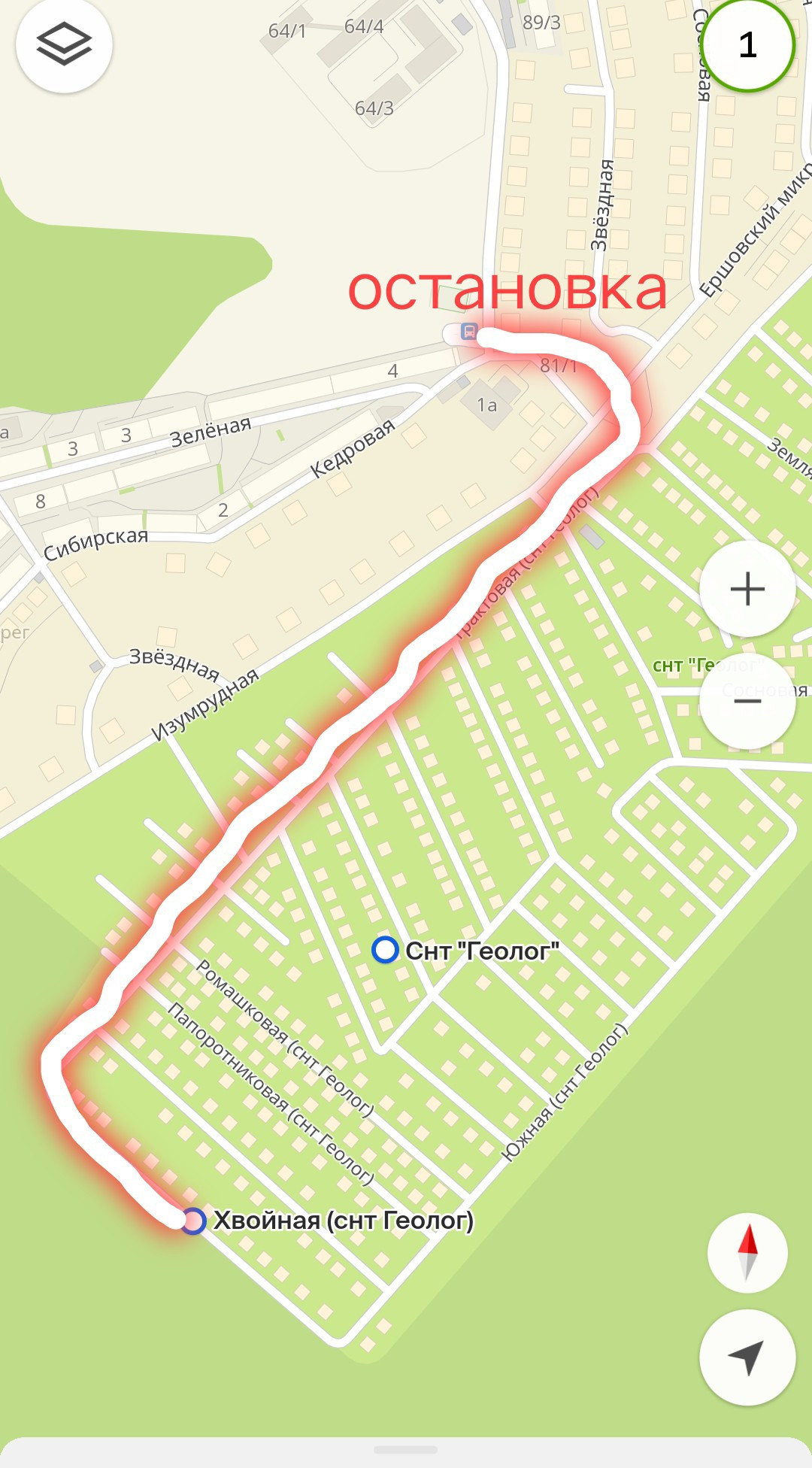The image size is (812, 1468).
Task: Tap the green circle numbered 1
Action: pyautogui.click(x=748, y=45)
